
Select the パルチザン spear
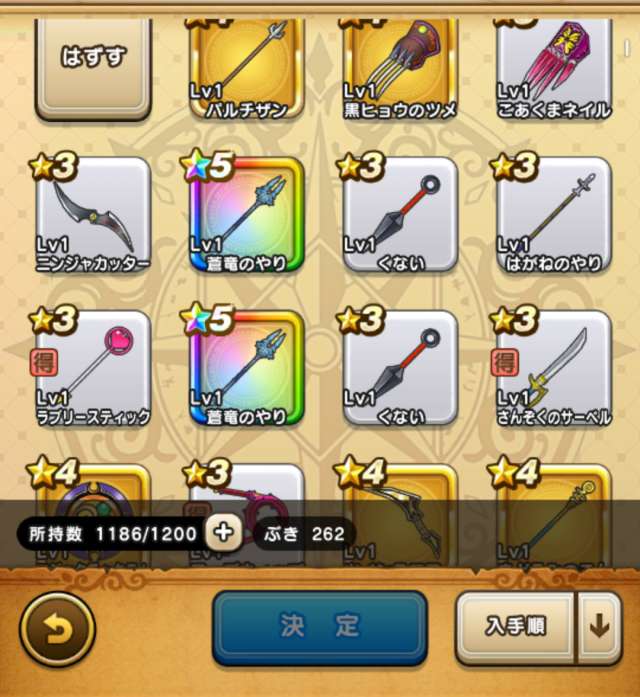tap(245, 62)
